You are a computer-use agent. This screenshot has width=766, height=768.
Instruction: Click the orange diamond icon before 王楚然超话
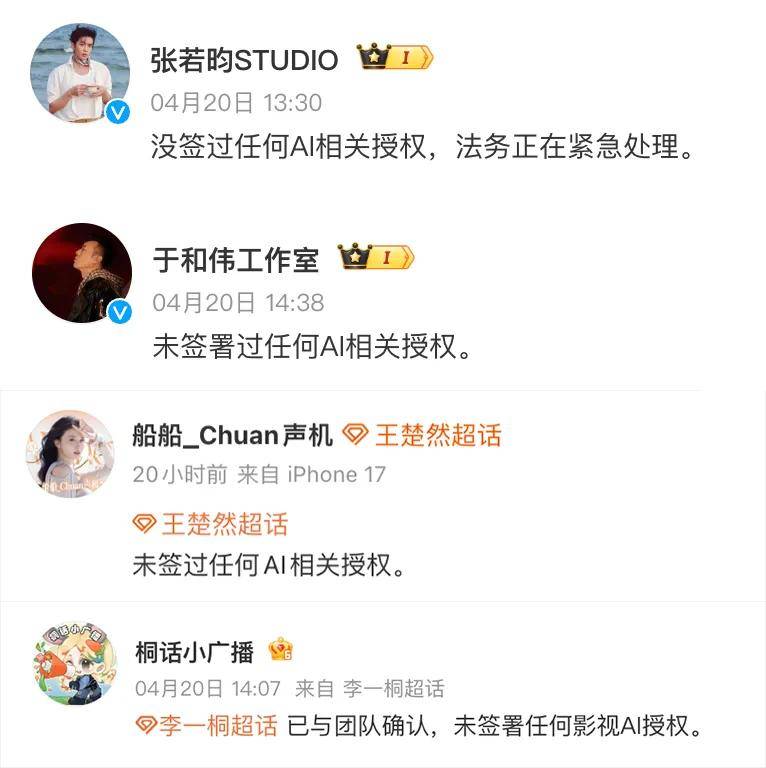pyautogui.click(x=354, y=432)
